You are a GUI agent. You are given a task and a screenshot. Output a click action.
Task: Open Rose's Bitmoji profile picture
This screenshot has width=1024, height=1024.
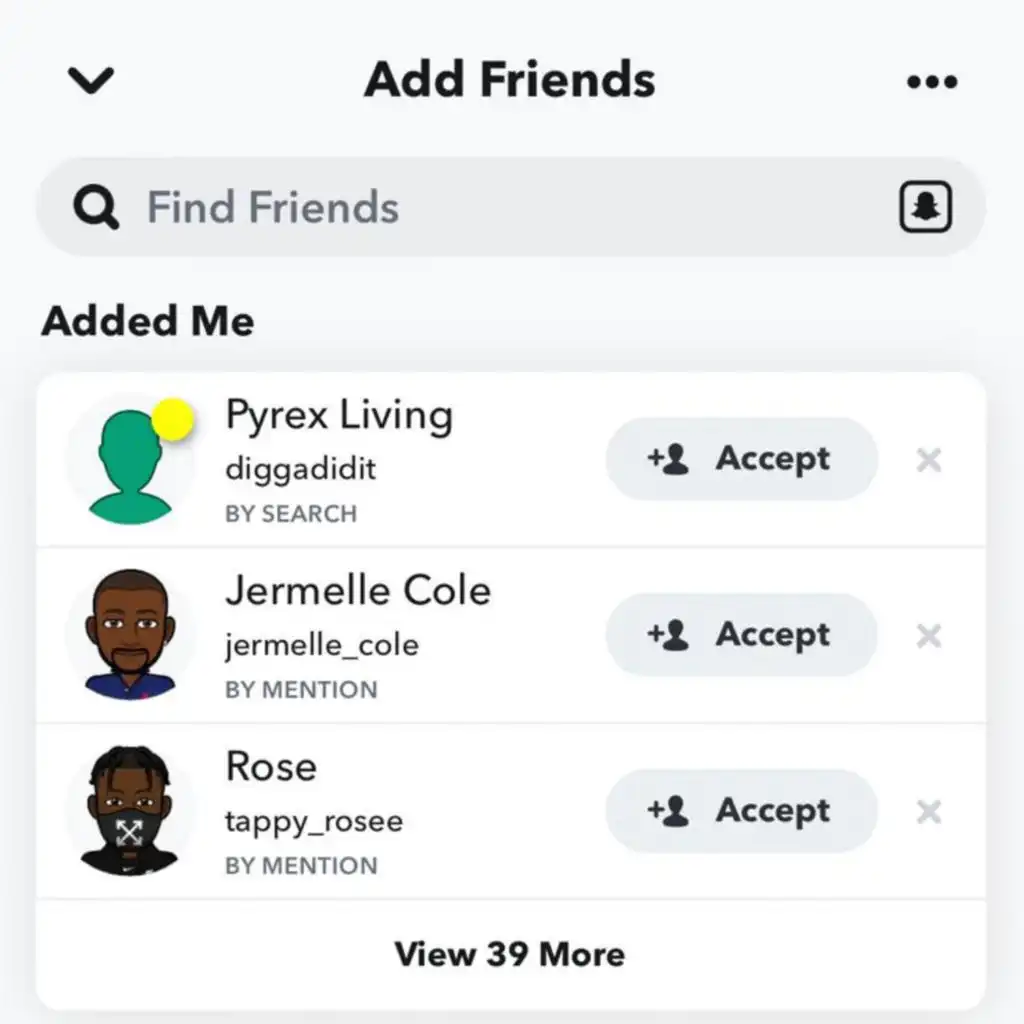[130, 810]
